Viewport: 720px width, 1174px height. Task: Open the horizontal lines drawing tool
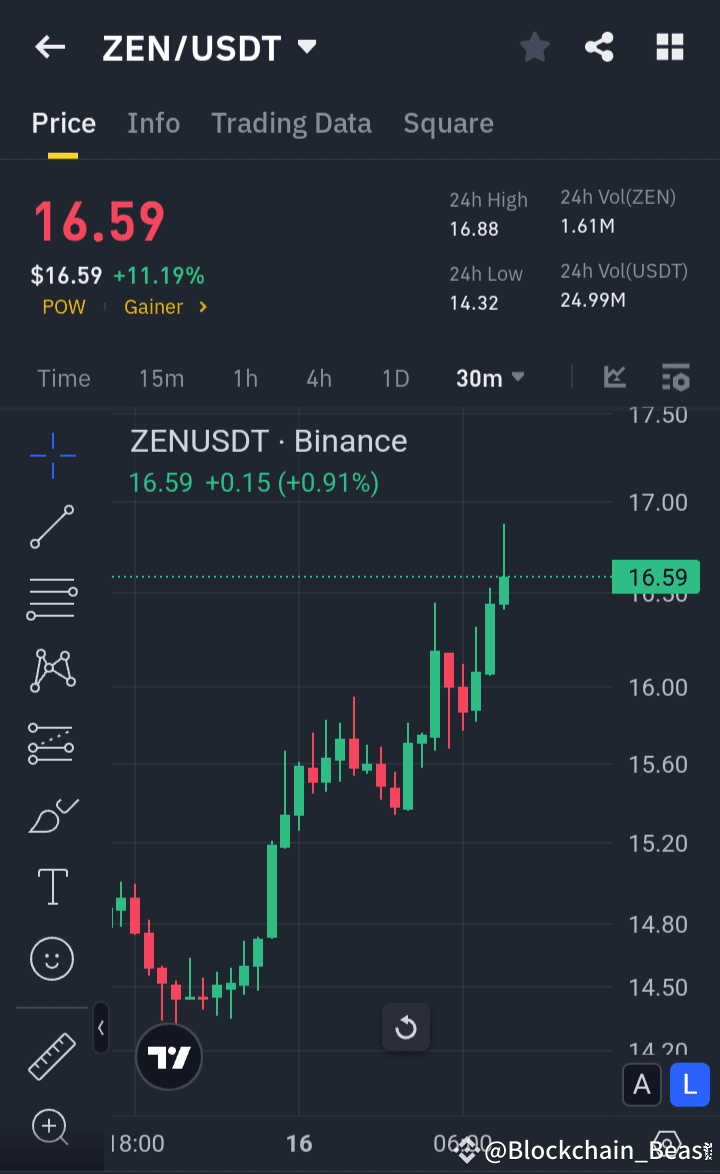[x=51, y=598]
